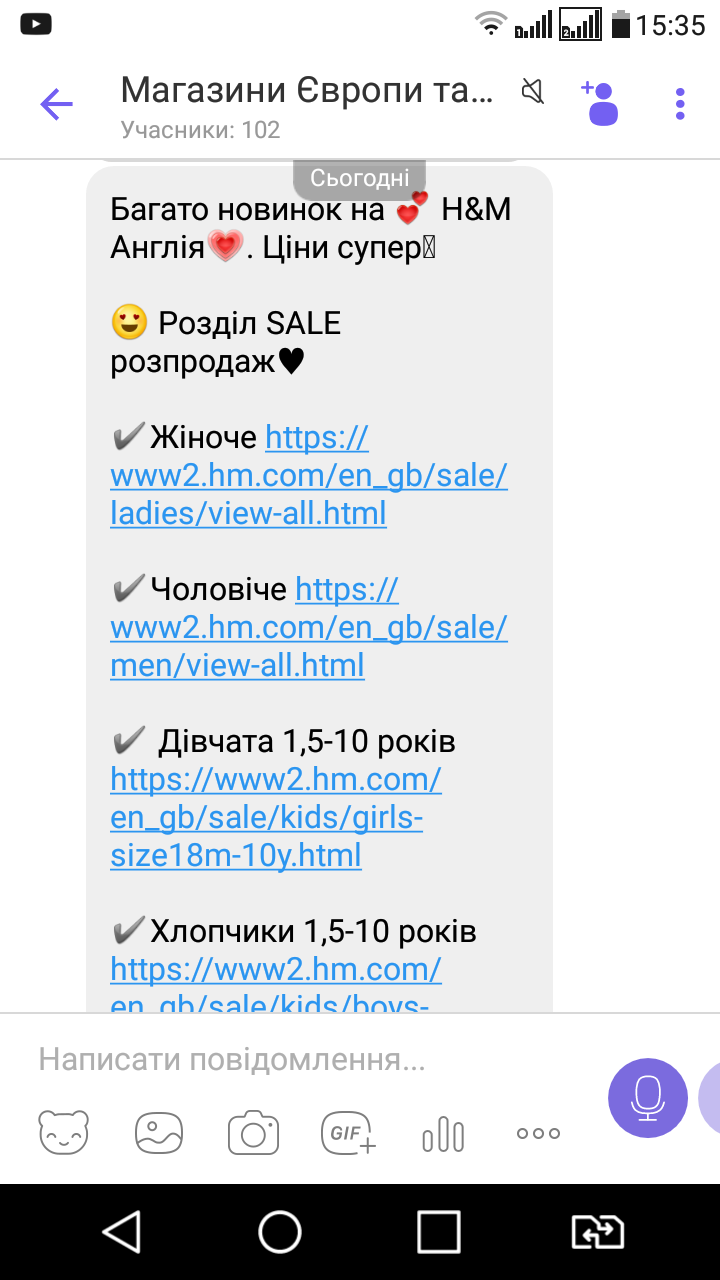Viewport: 720px width, 1280px height.
Task: Launch the camera from chat toolbar
Action: pyautogui.click(x=253, y=1133)
